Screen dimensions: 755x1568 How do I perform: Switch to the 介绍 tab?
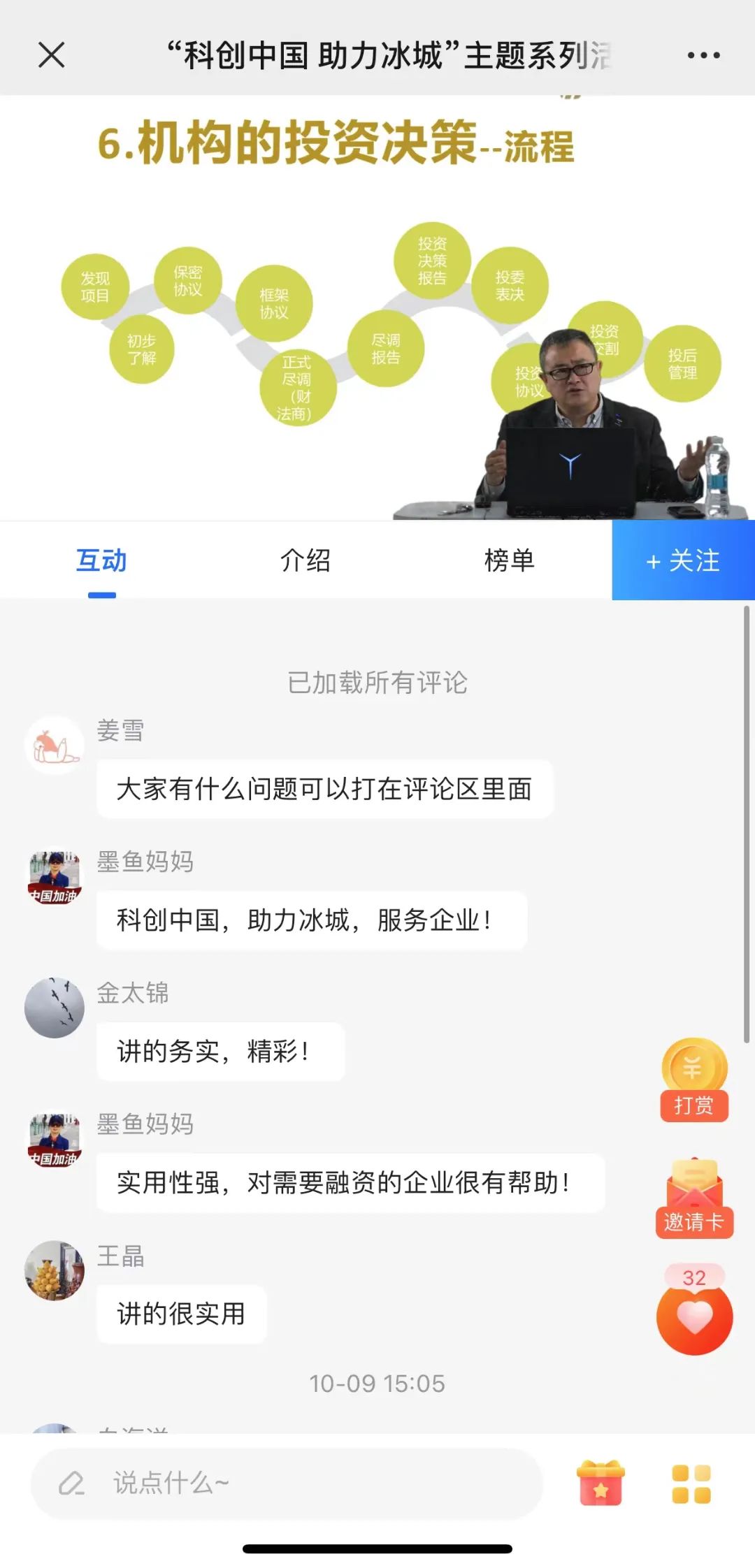(x=305, y=560)
